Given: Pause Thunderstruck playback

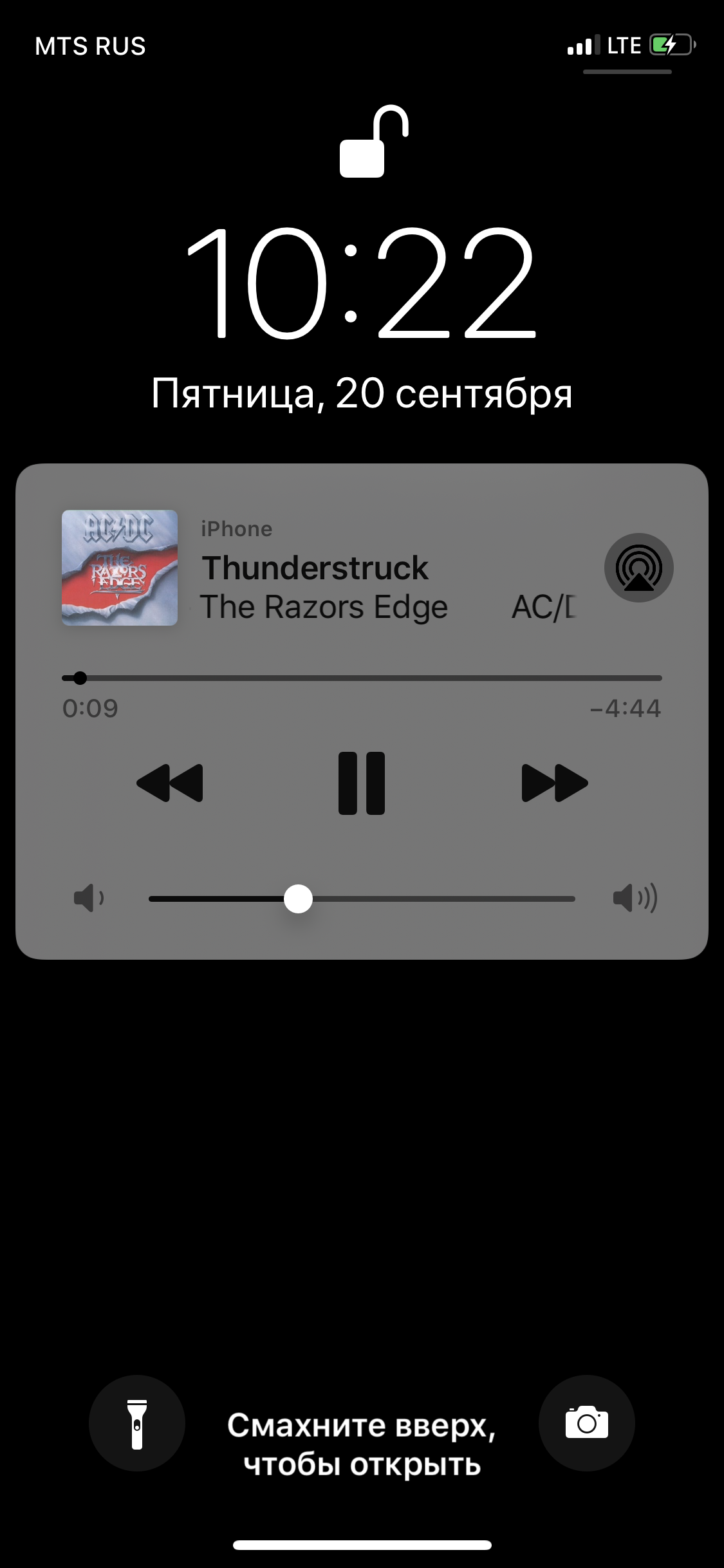Looking at the screenshot, I should coord(362,783).
